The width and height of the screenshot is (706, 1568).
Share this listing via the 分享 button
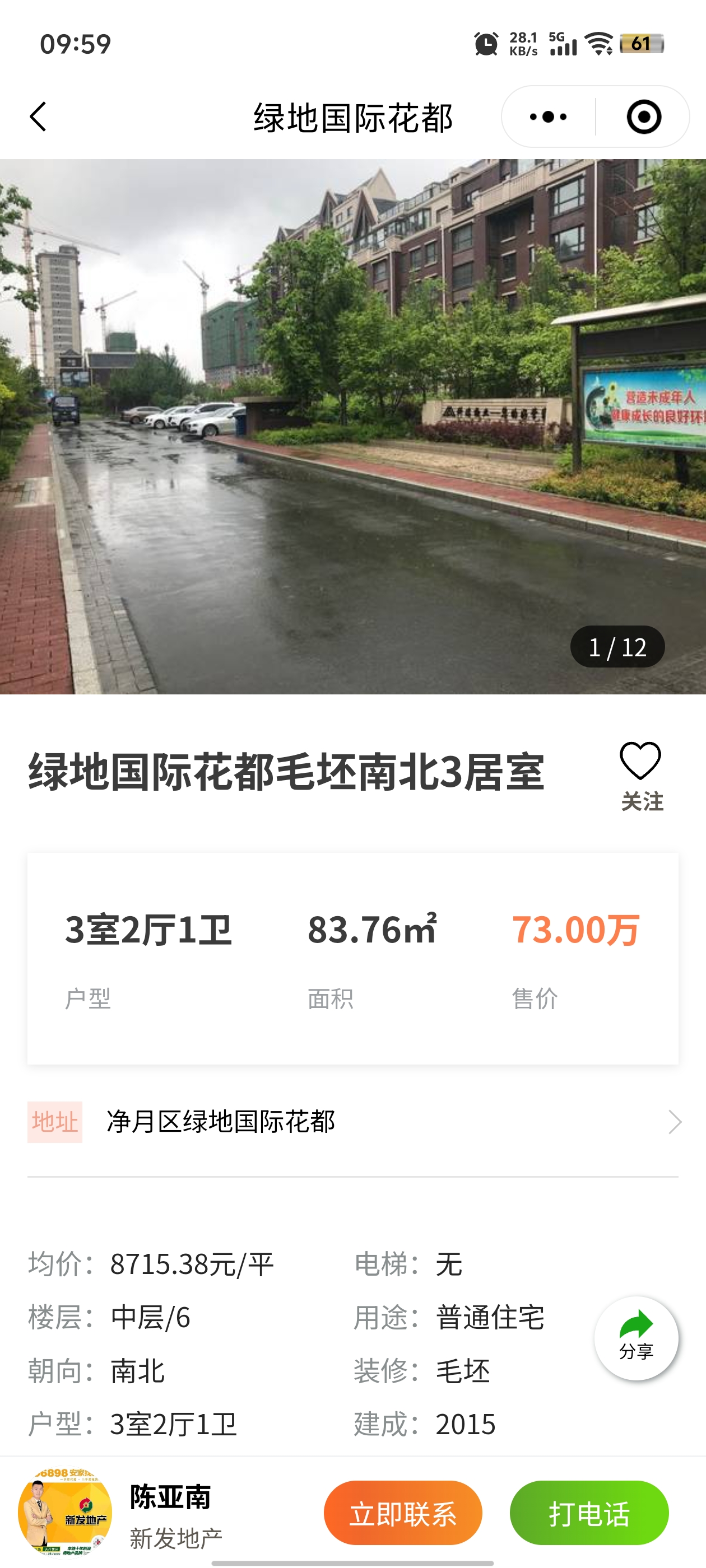point(636,1337)
